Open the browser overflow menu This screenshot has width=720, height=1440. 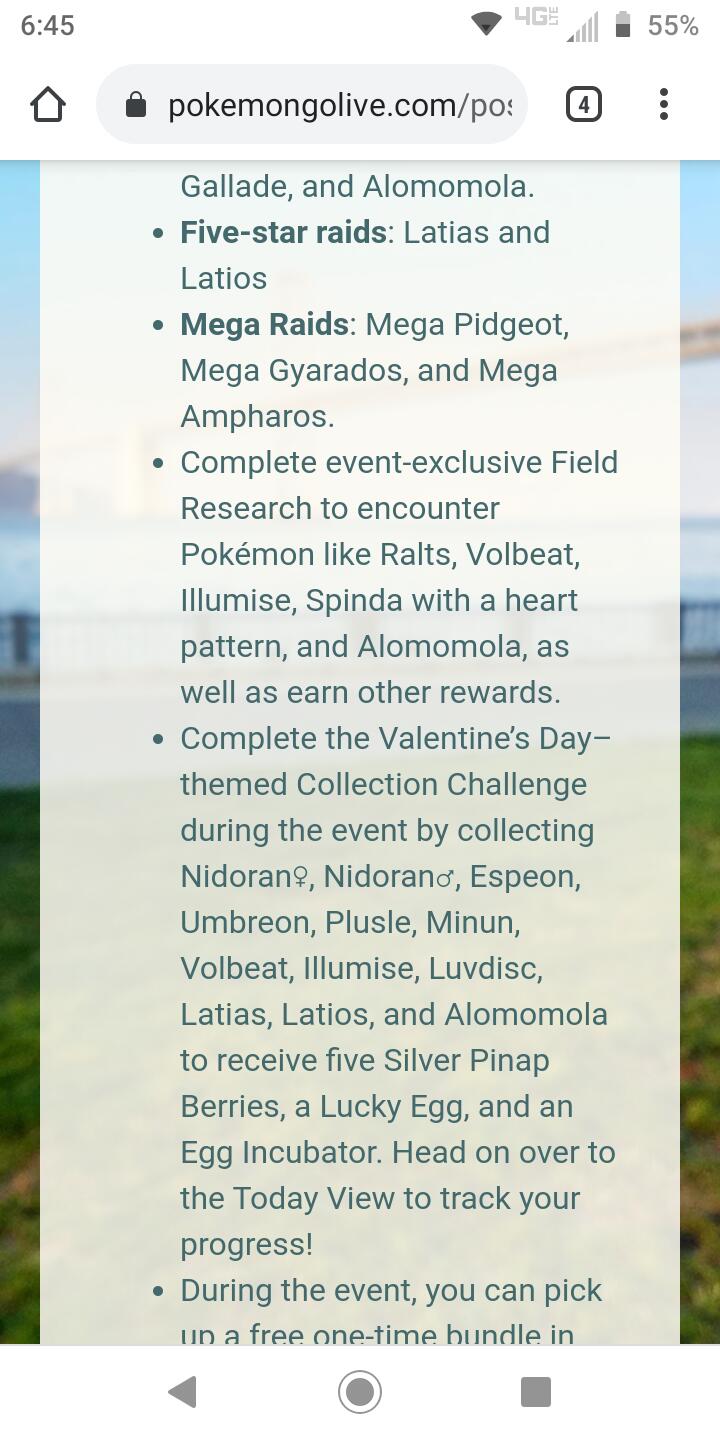(x=664, y=105)
